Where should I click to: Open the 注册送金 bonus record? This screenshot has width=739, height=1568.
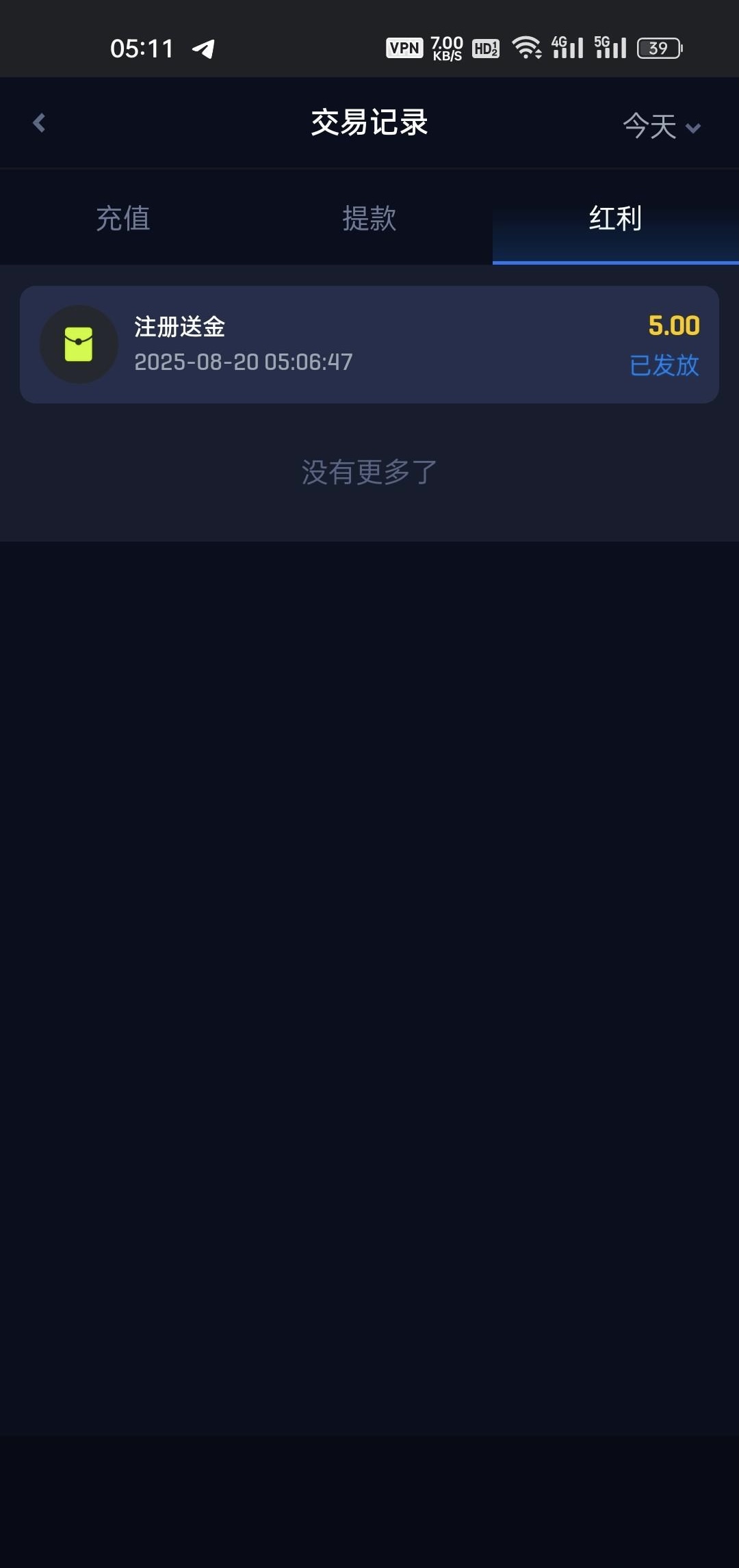[369, 345]
